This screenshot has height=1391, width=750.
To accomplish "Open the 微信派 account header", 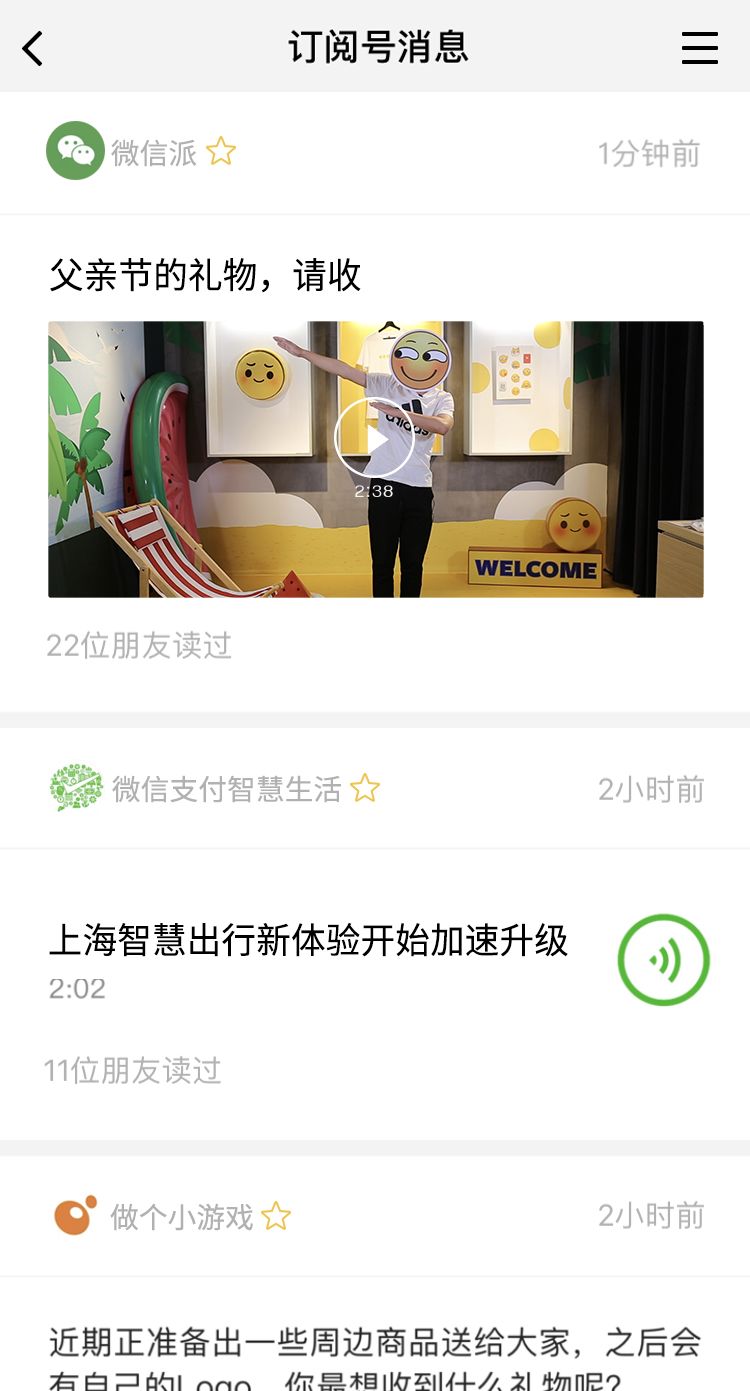I will click(x=153, y=153).
